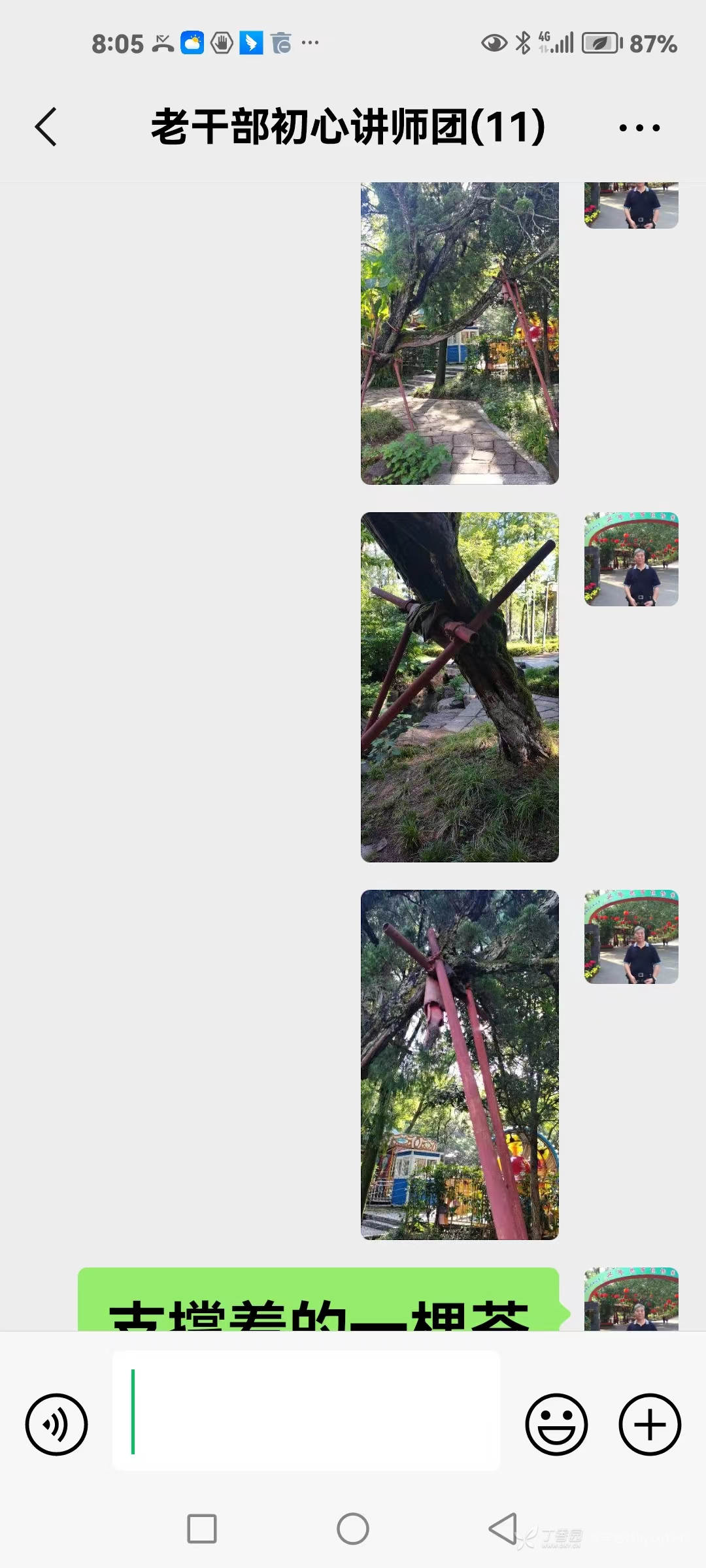Switch to voice message input
Image resolution: width=706 pixels, height=1568 pixels.
(56, 1424)
